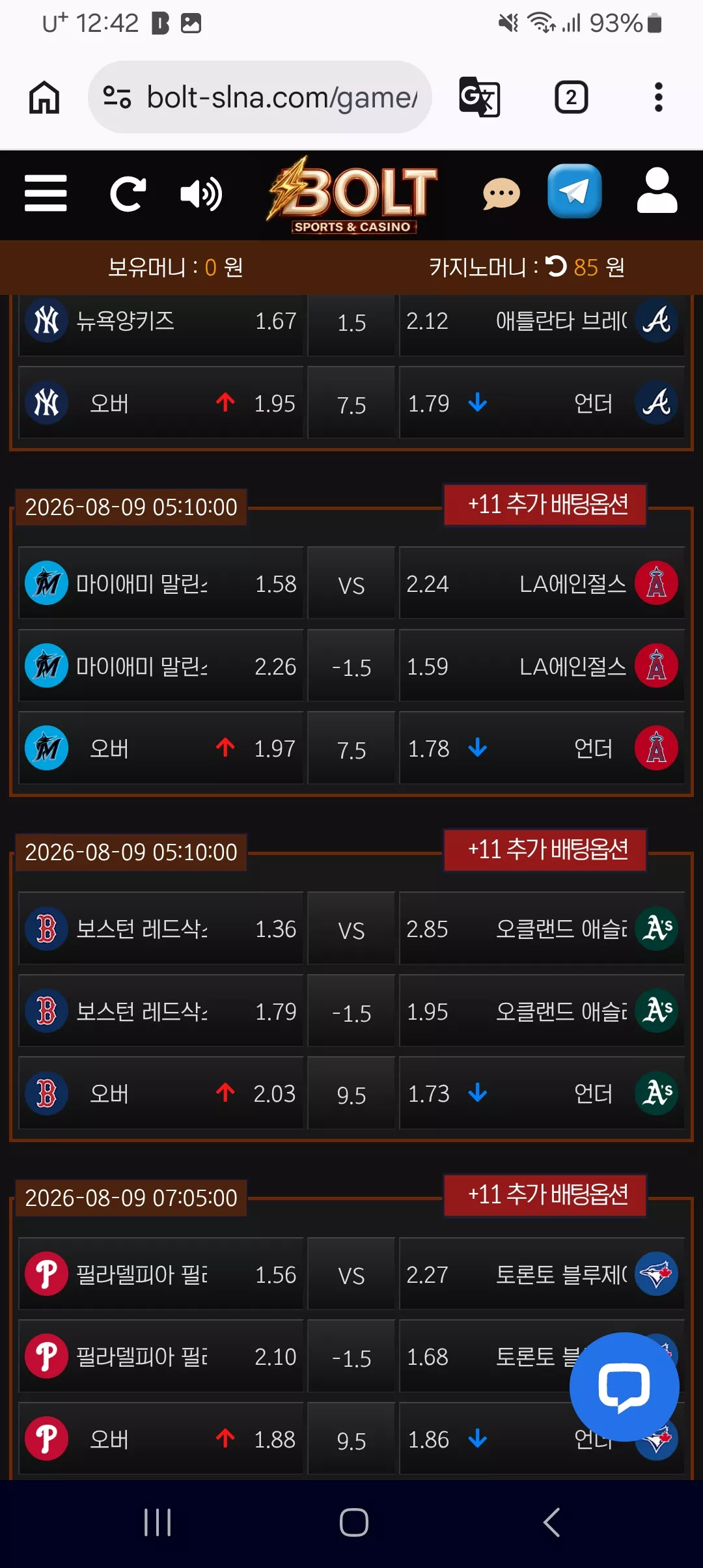Choose Philadelphia Phillies win odds 1.56
This screenshot has height=1568, width=703.
[161, 1274]
